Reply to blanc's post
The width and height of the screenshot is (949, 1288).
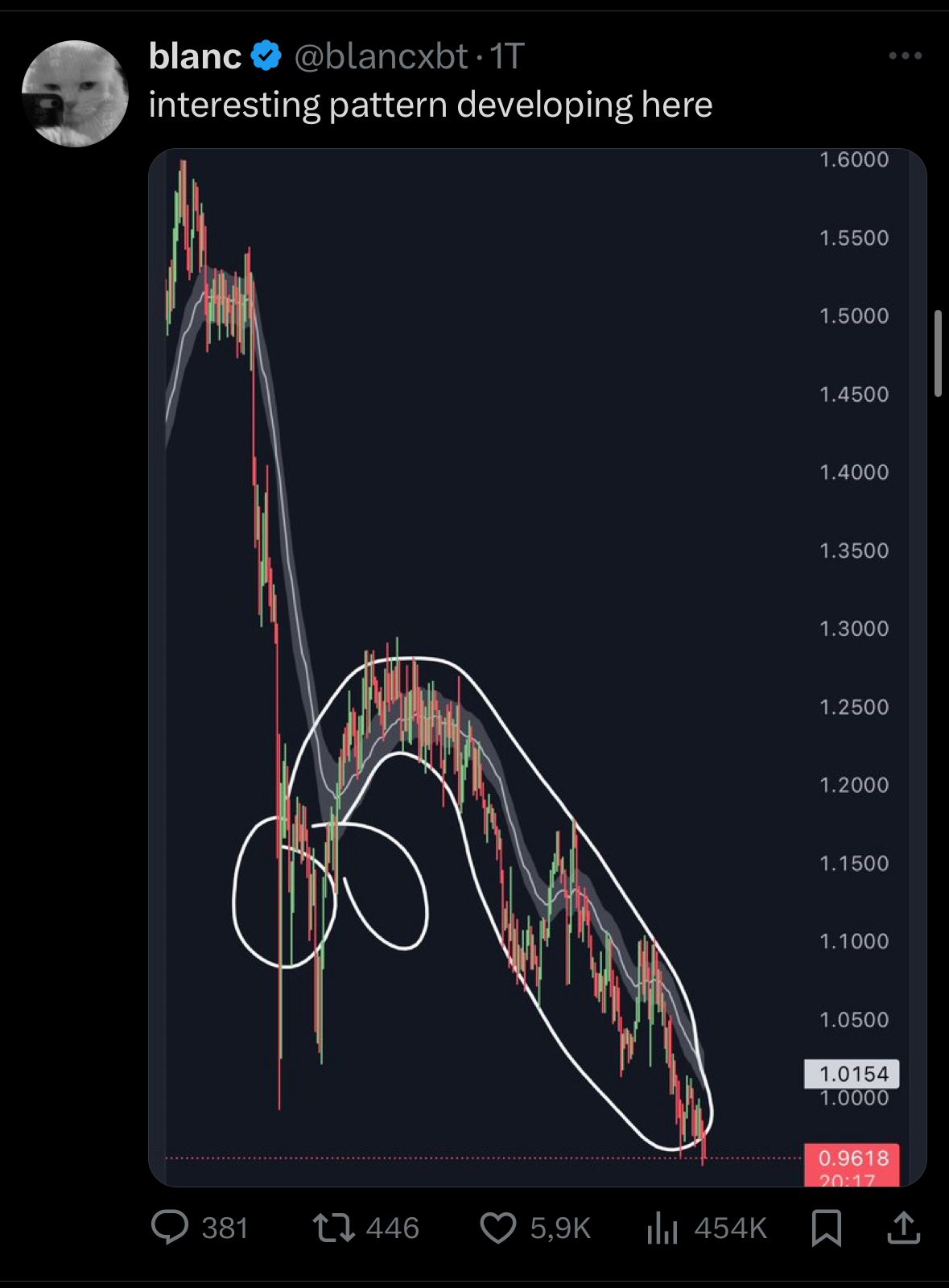pos(171,1228)
